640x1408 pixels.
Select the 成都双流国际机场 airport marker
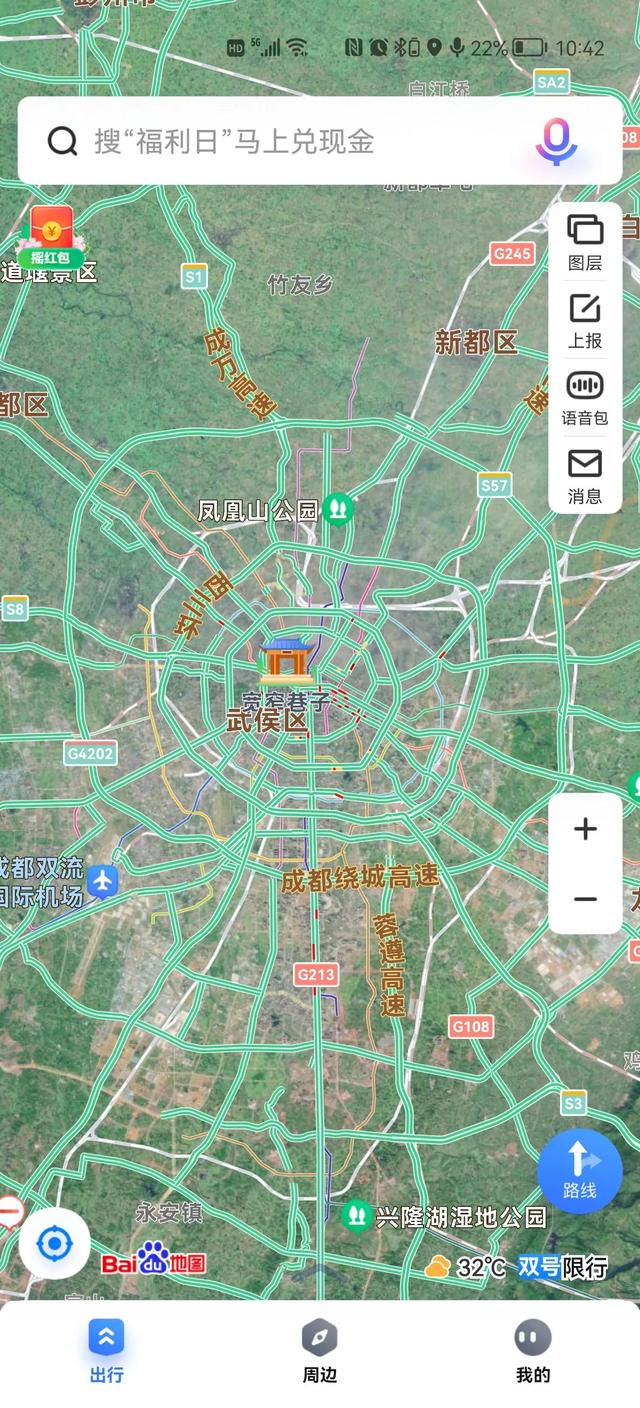coord(102,882)
